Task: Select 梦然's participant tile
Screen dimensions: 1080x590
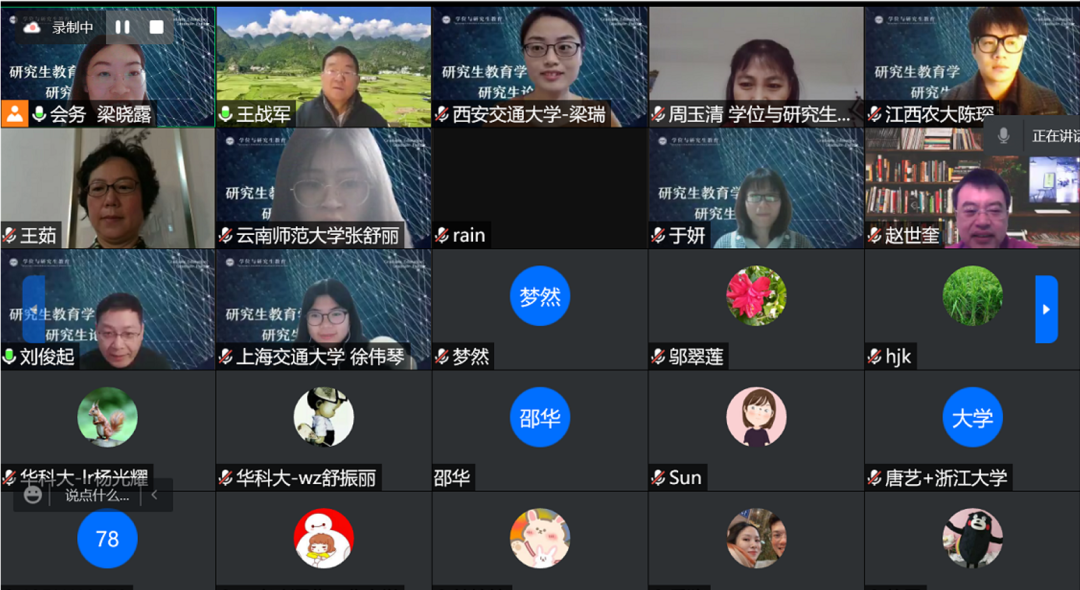Action: 540,308
